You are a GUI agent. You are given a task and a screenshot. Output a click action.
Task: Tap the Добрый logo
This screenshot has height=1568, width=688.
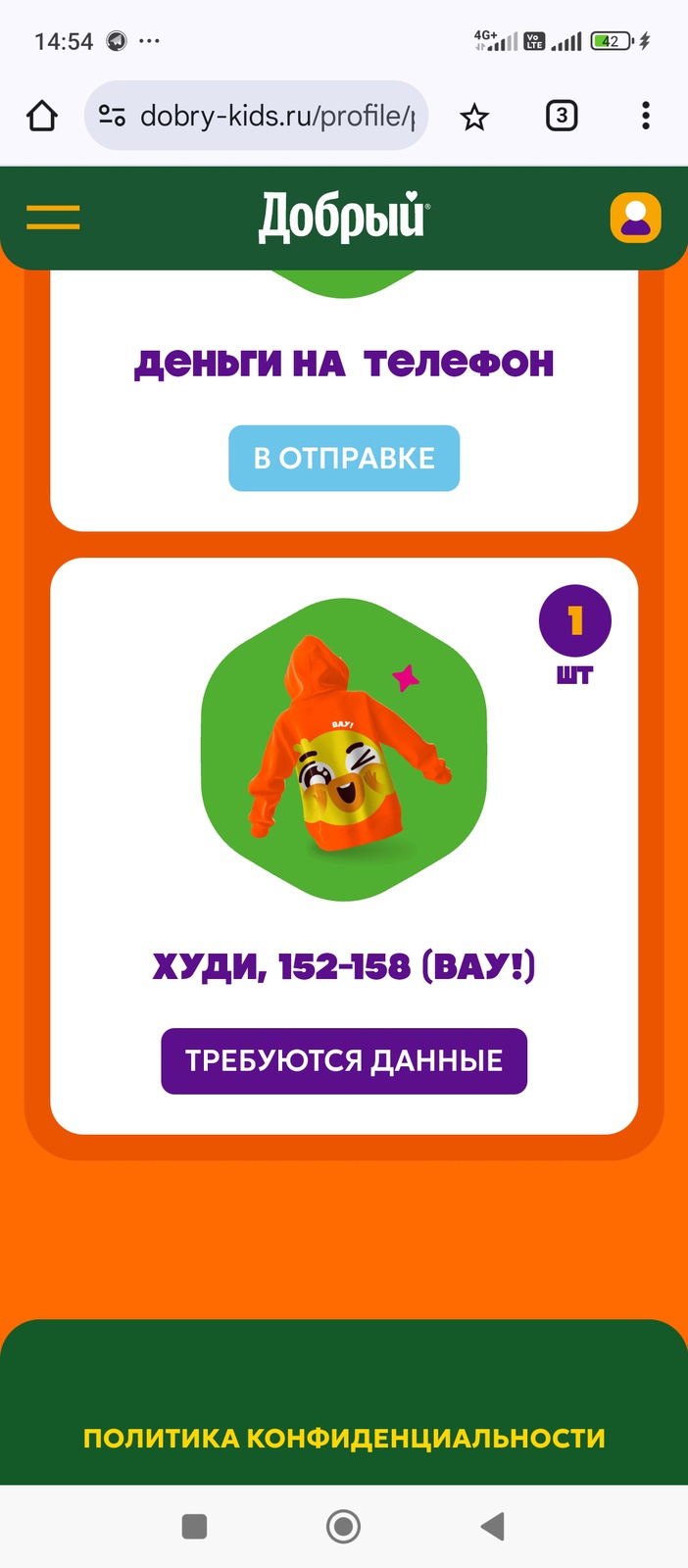[x=343, y=218]
